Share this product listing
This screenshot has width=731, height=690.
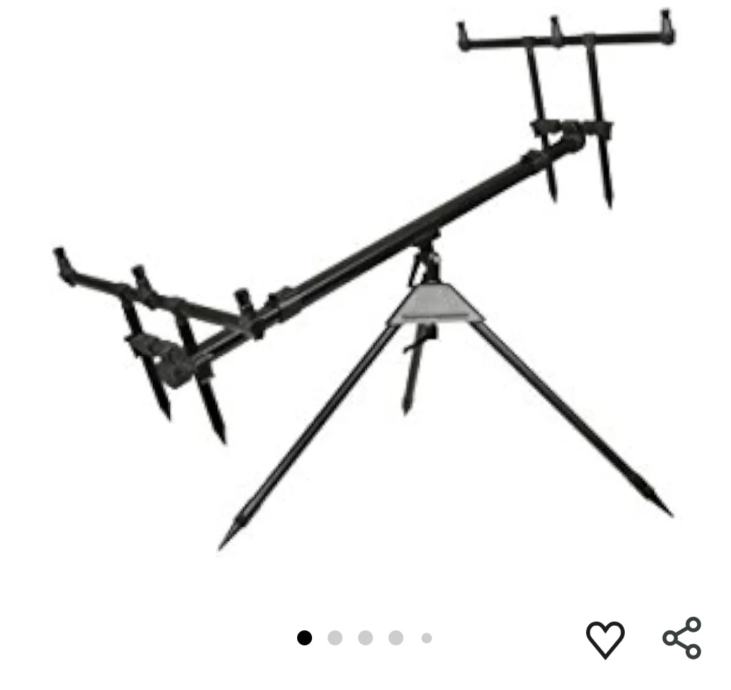pyautogui.click(x=682, y=639)
